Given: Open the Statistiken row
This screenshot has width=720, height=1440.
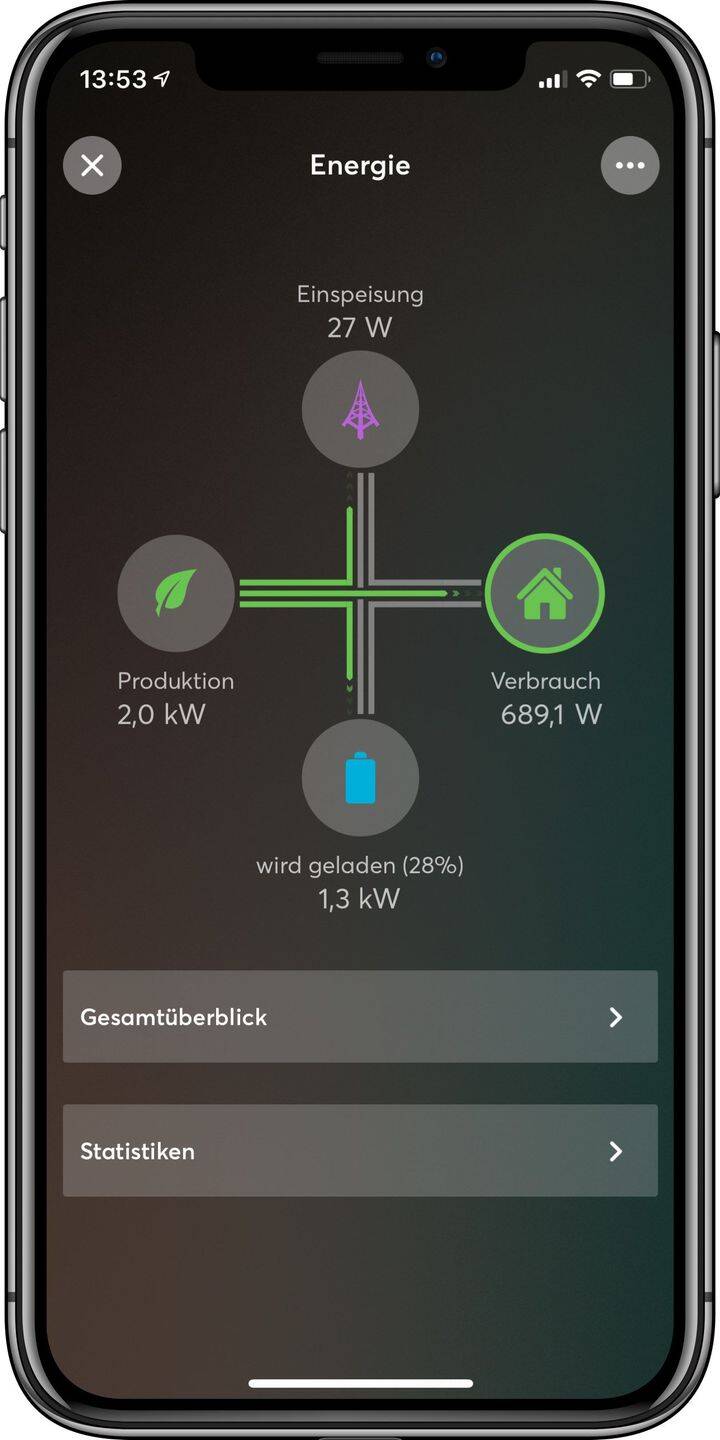Looking at the screenshot, I should pos(360,1150).
